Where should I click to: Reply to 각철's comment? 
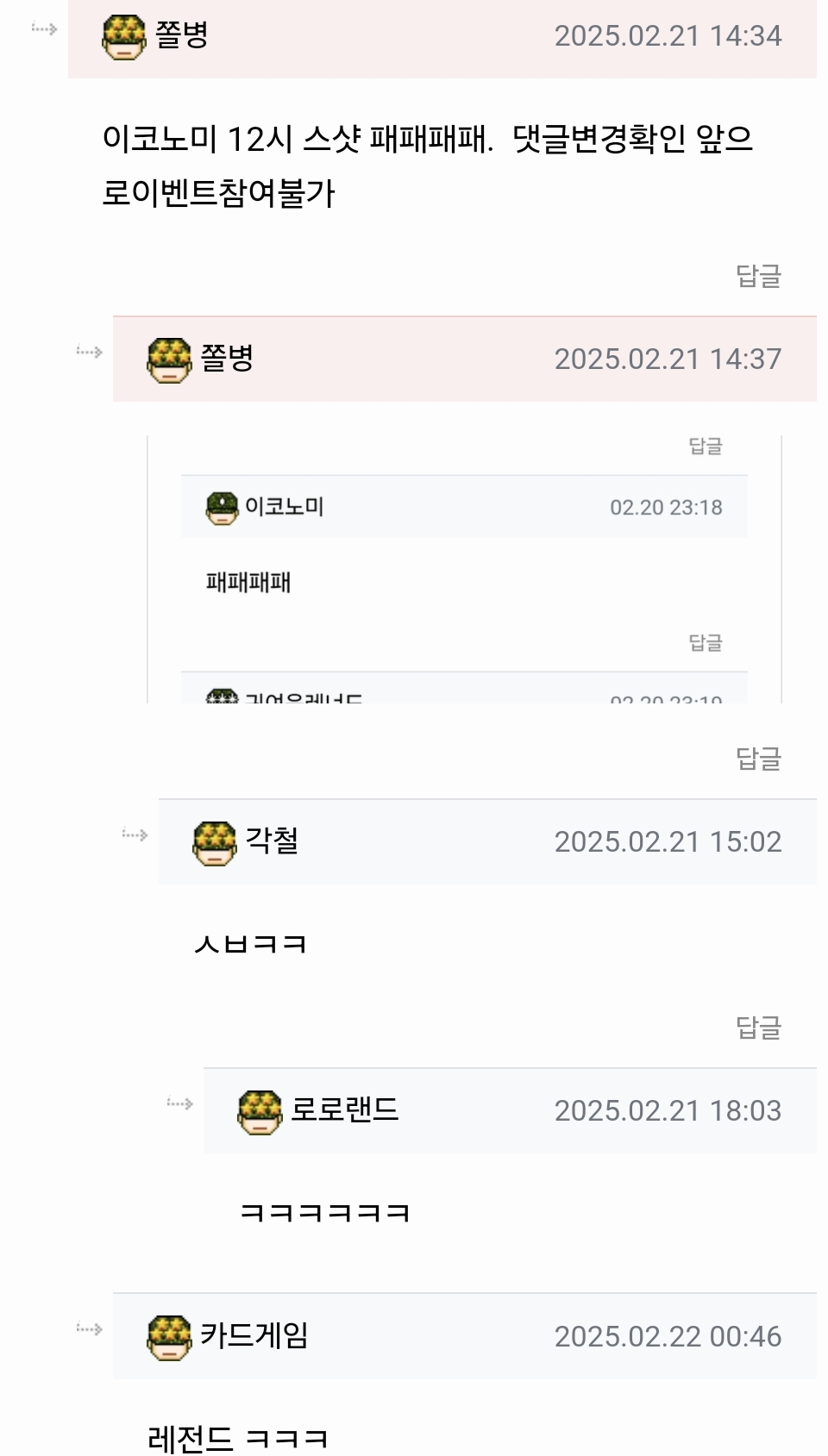pyautogui.click(x=758, y=1028)
